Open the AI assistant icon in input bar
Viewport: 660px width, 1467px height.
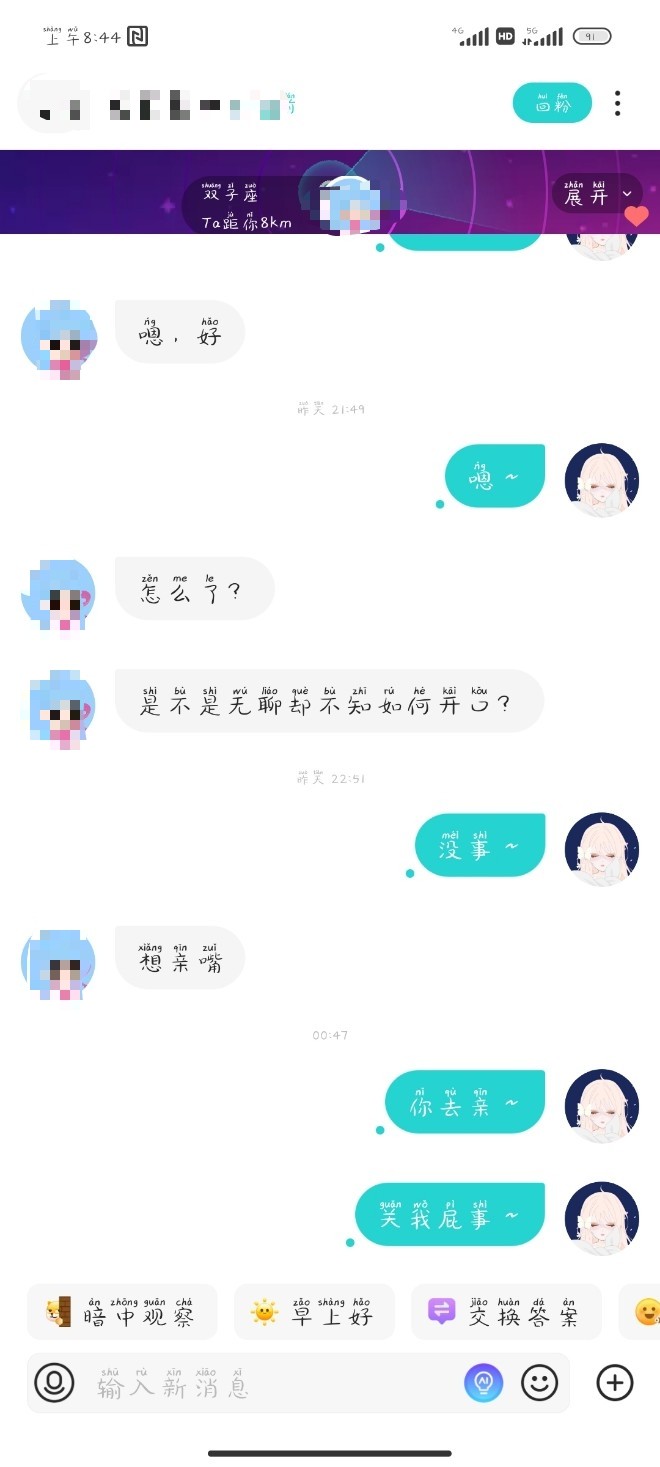point(484,1383)
